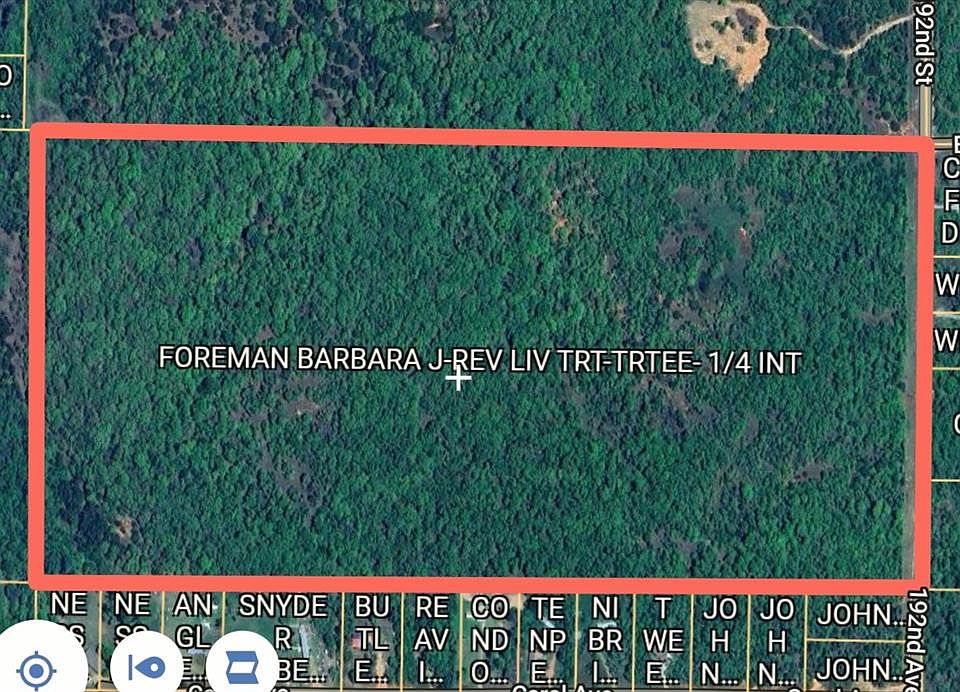Select the Foreman Barbara J parcel
The height and width of the screenshot is (692, 960).
click(x=479, y=361)
